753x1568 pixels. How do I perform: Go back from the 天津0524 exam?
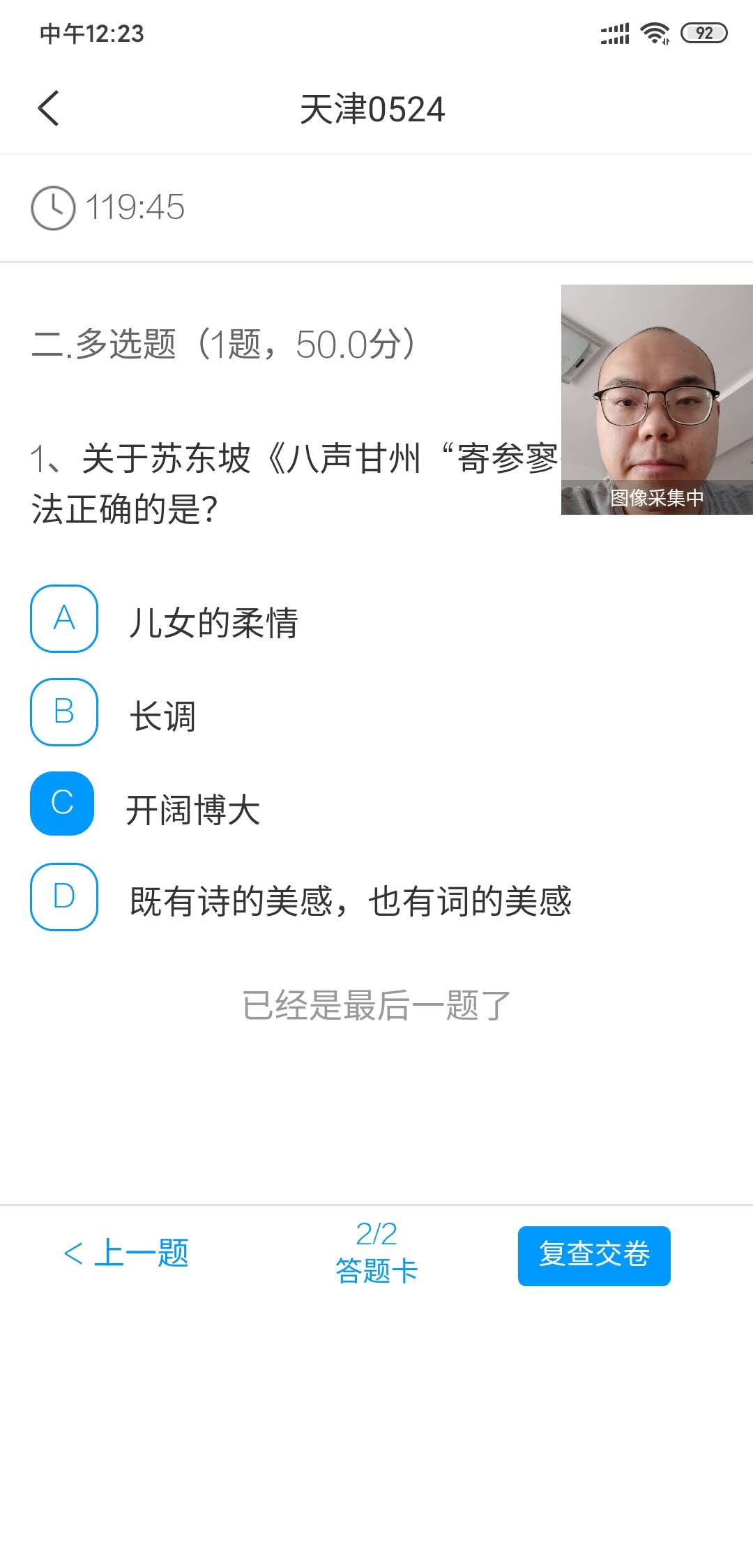tap(49, 109)
